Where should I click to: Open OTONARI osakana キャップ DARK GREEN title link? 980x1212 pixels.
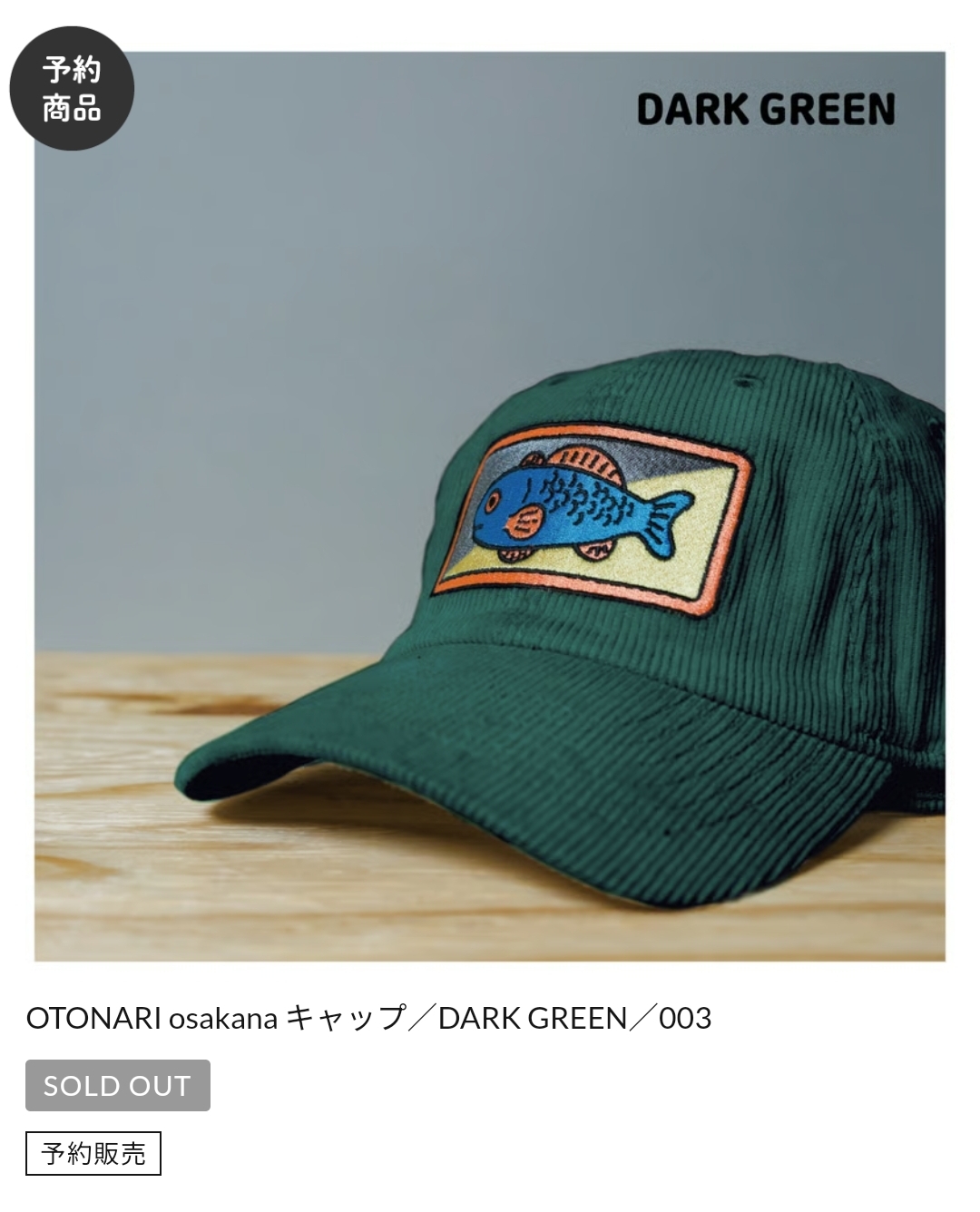(368, 1018)
